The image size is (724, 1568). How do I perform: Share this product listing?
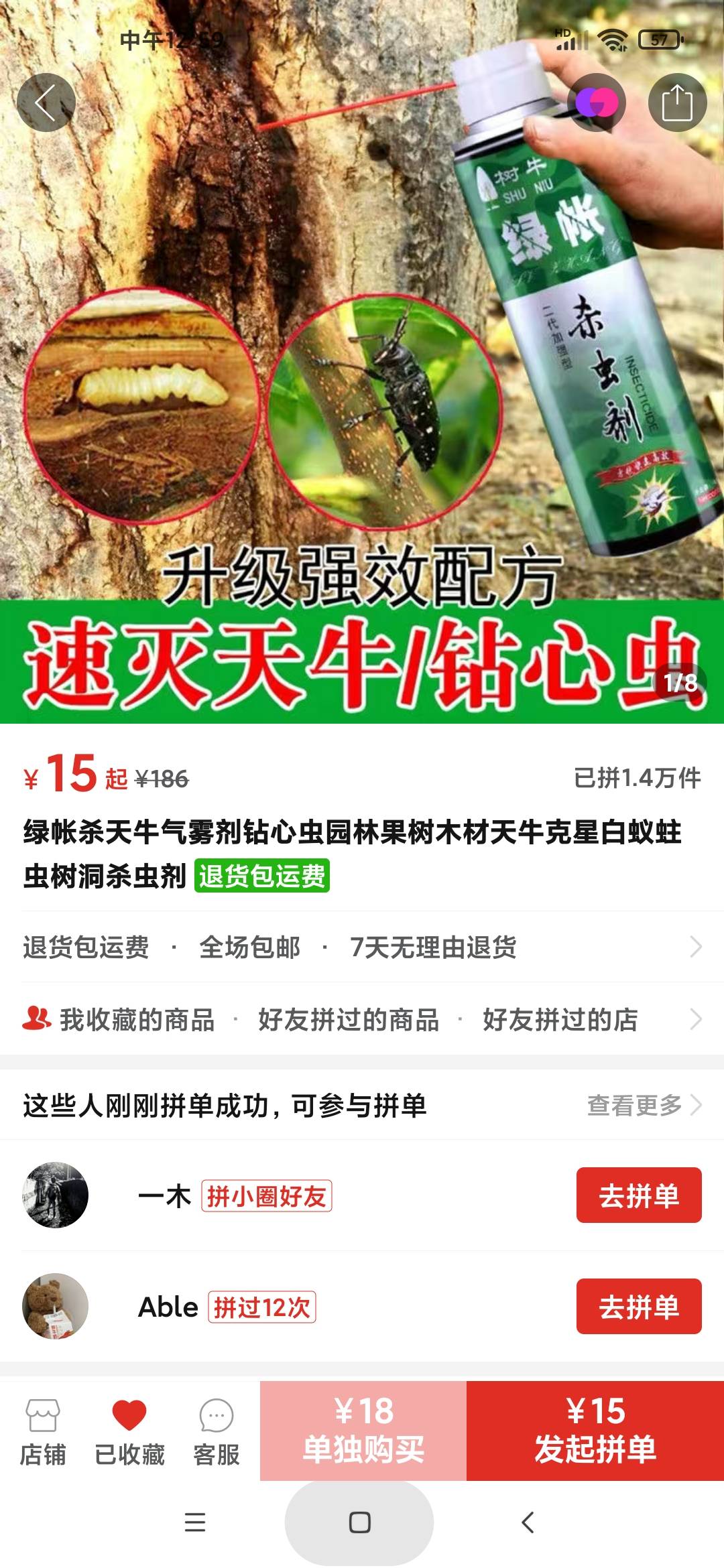pyautogui.click(x=677, y=103)
